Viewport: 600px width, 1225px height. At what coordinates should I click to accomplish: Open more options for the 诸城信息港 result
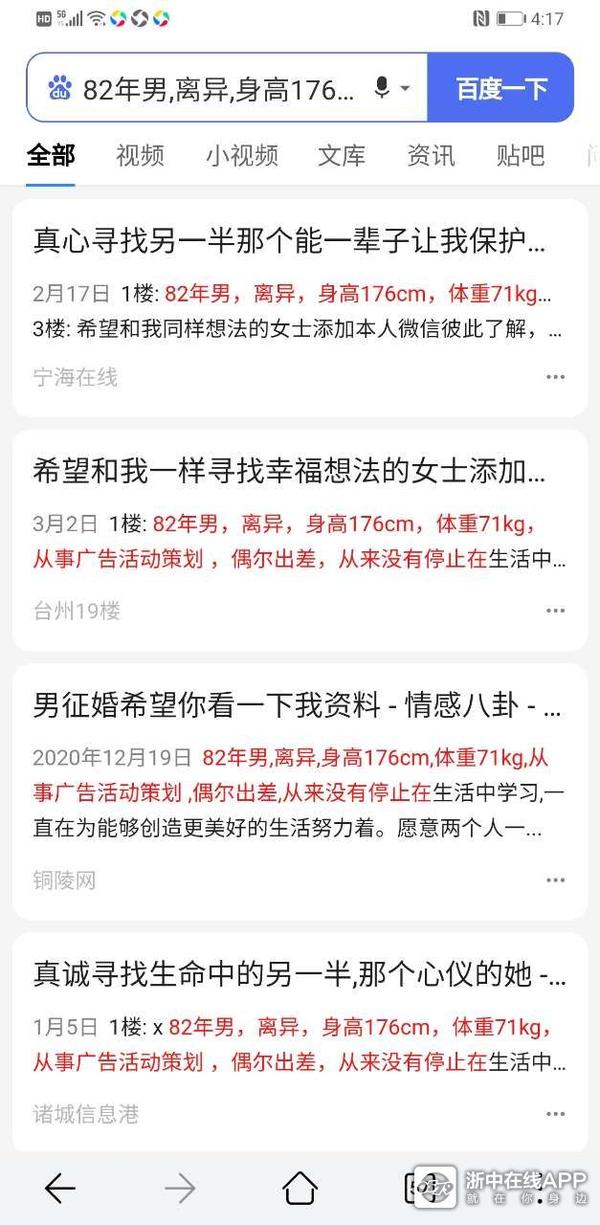(x=556, y=1114)
